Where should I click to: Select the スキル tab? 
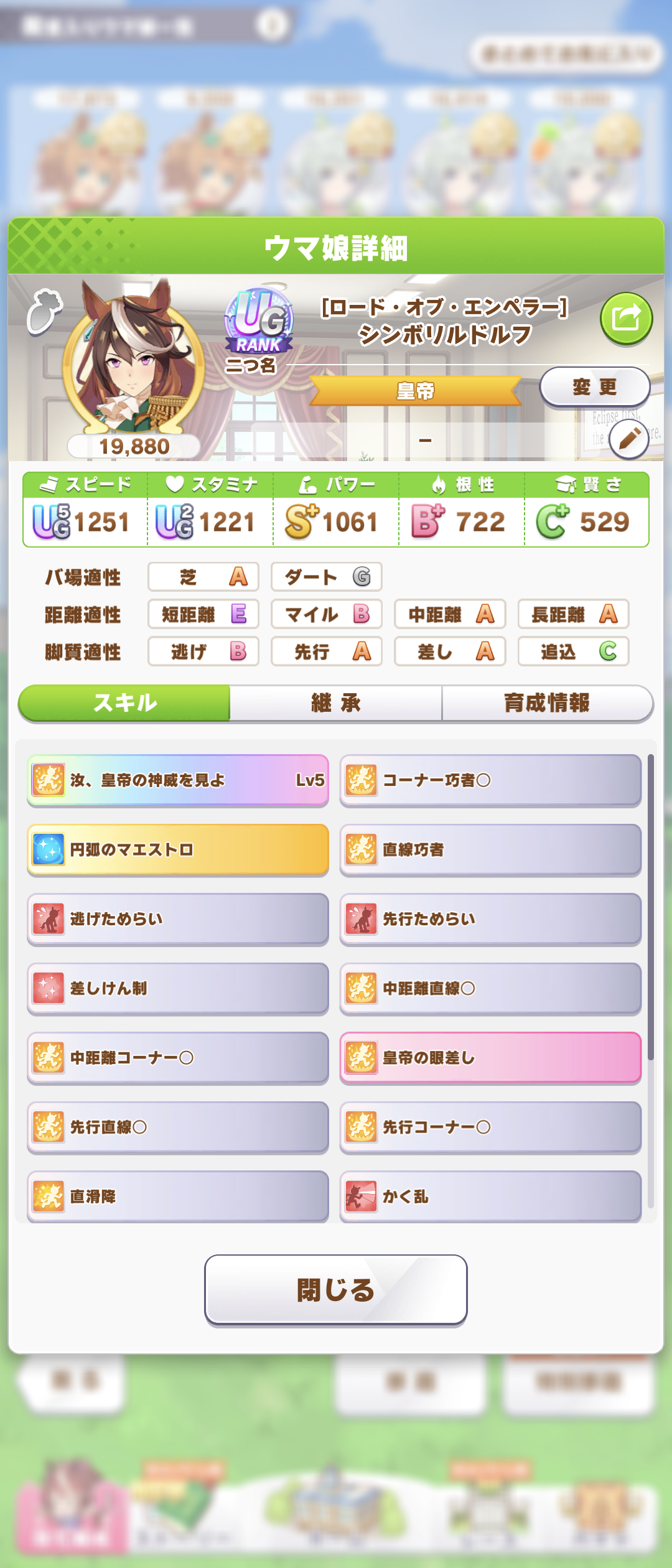[x=124, y=703]
